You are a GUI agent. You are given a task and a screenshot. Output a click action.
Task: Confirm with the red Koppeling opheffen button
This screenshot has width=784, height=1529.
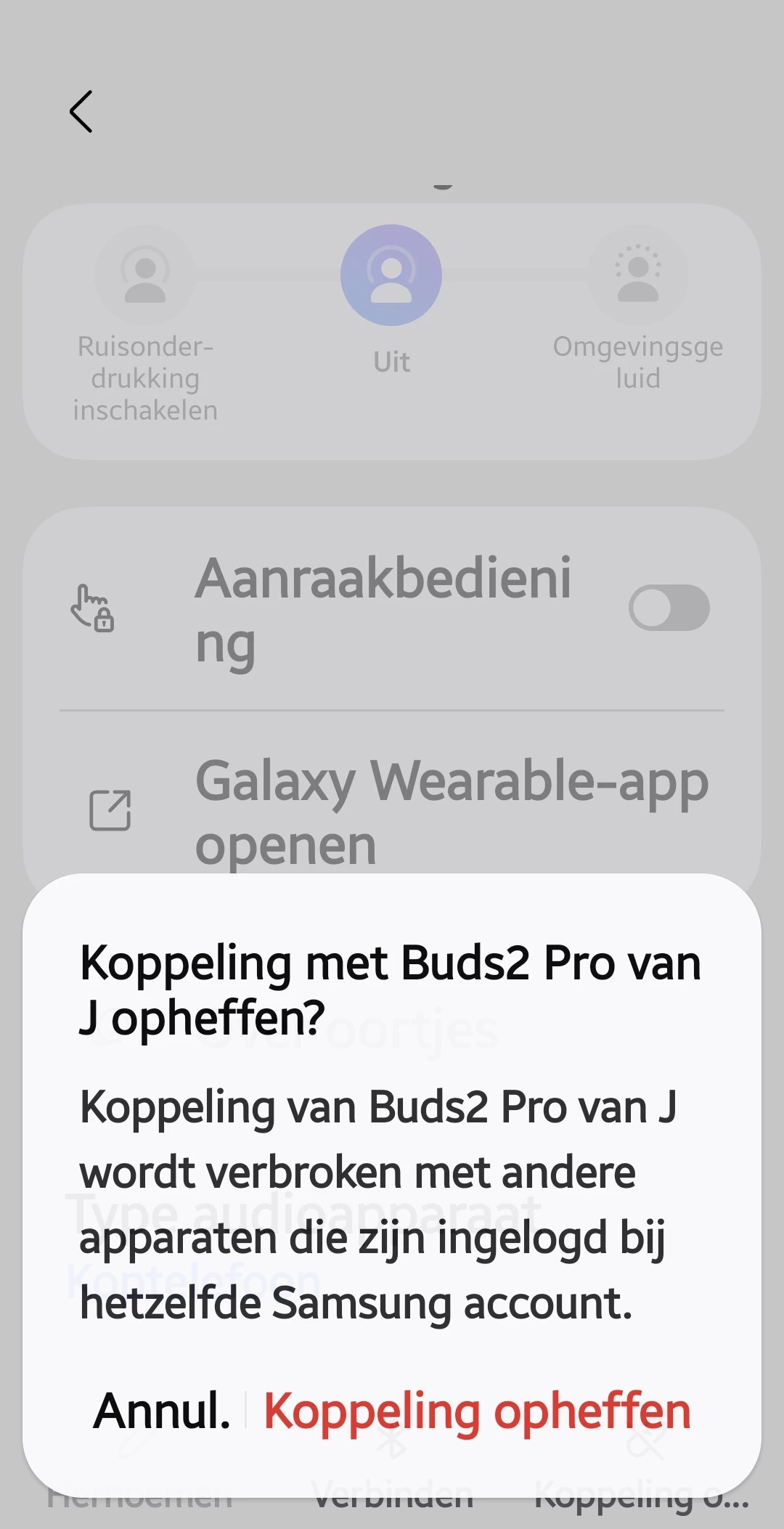tap(477, 1411)
